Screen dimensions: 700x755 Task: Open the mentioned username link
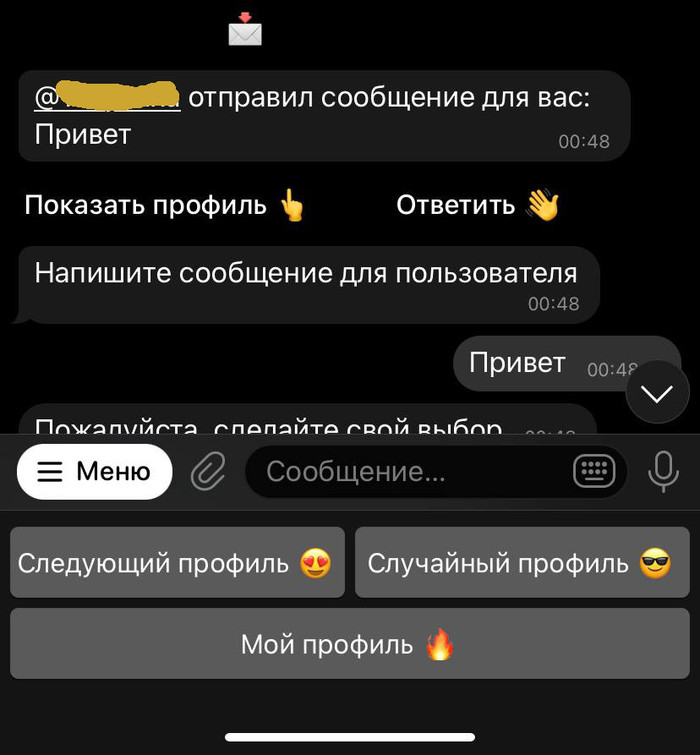click(107, 100)
